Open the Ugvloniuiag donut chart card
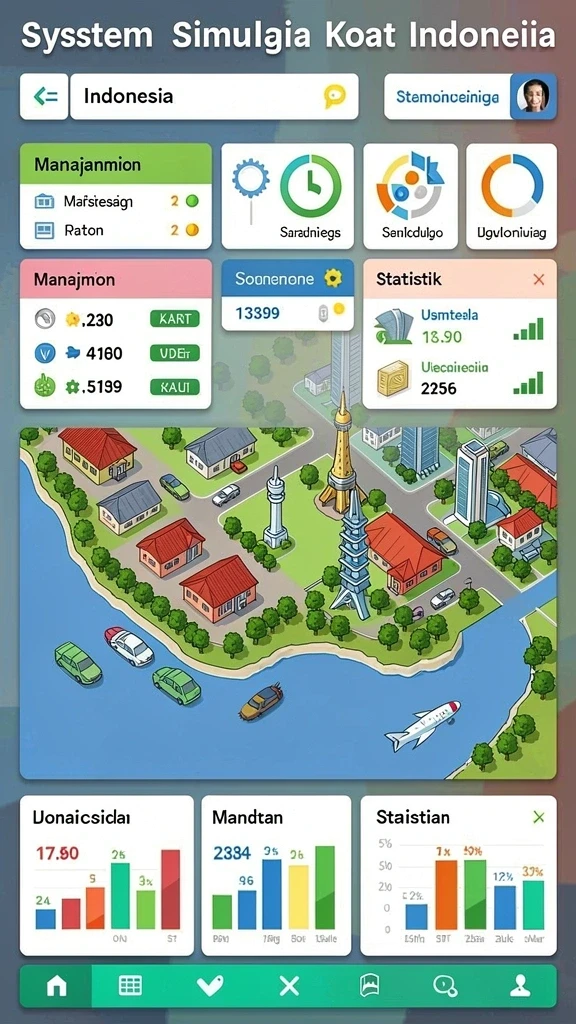This screenshot has height=1024, width=576. click(x=511, y=196)
